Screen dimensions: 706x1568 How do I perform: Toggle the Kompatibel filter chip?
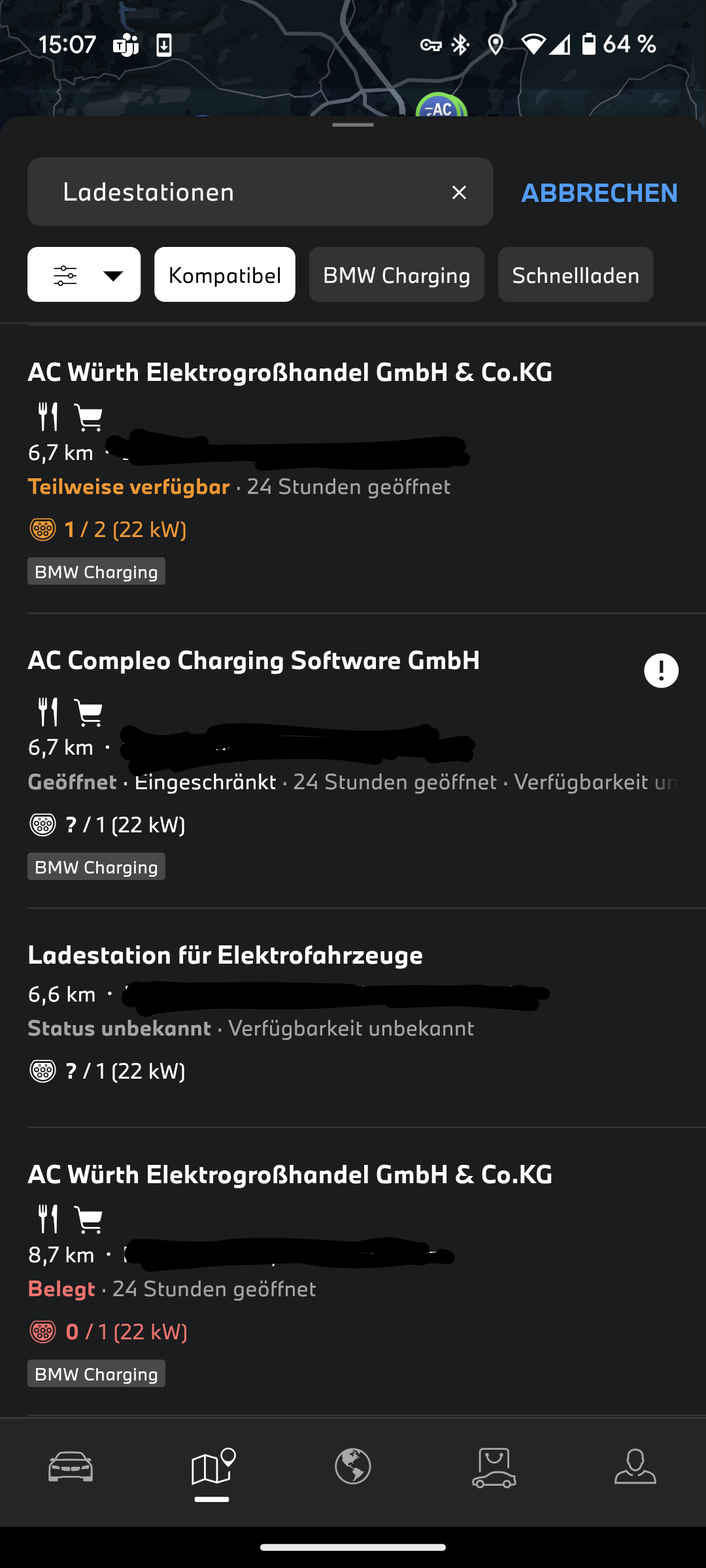225,275
